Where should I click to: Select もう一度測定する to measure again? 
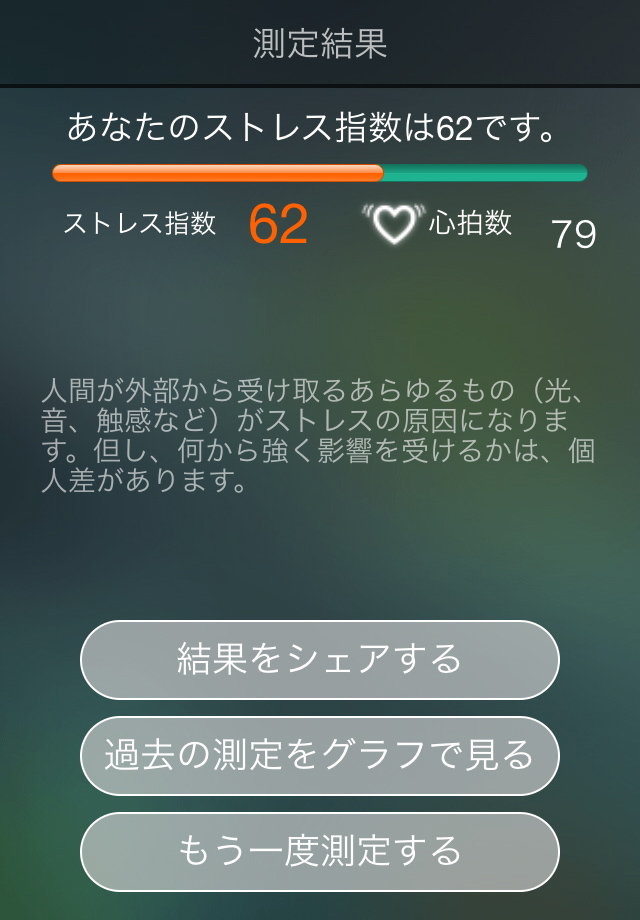click(320, 851)
